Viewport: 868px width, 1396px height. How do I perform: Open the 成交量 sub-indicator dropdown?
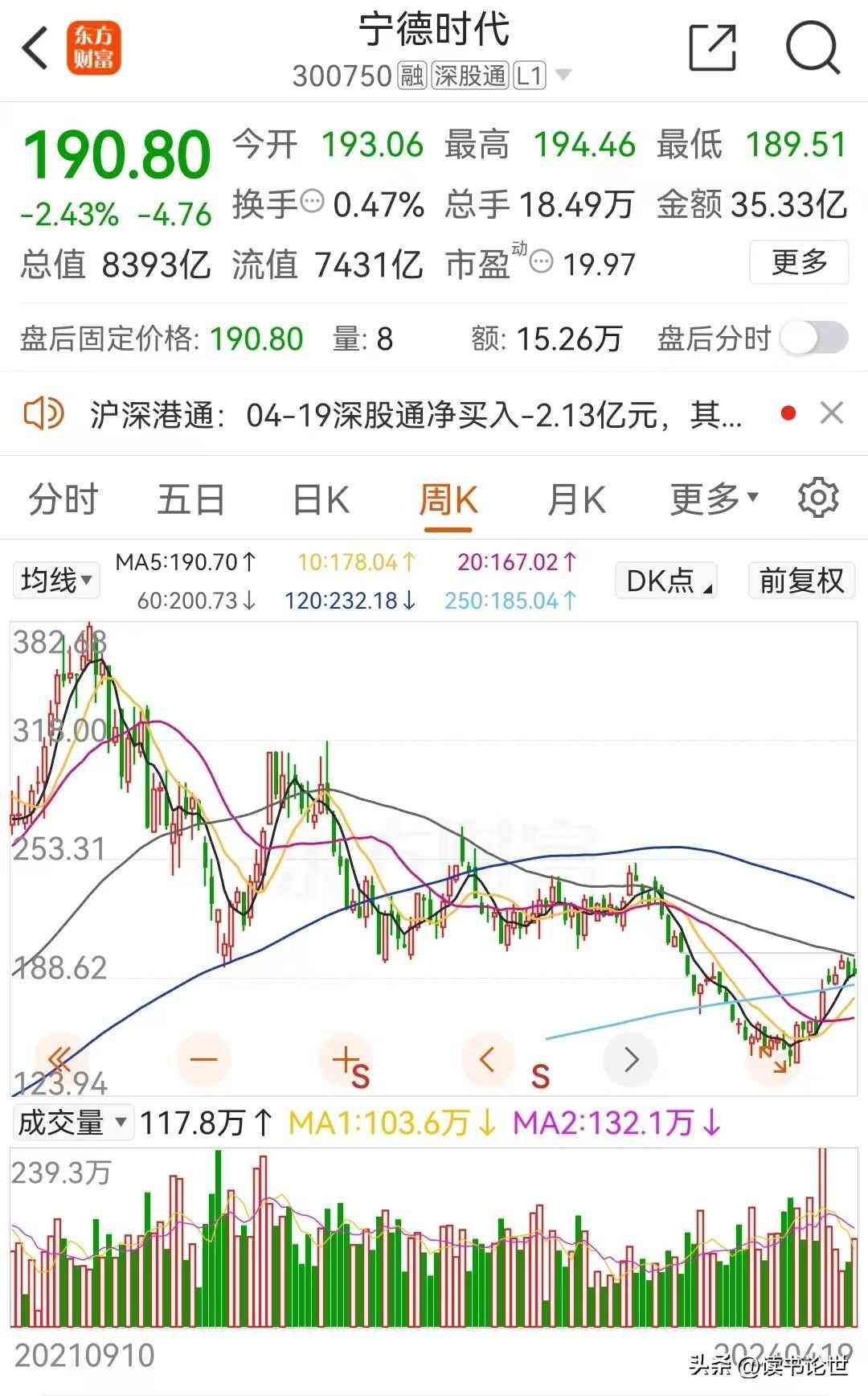72,1122
